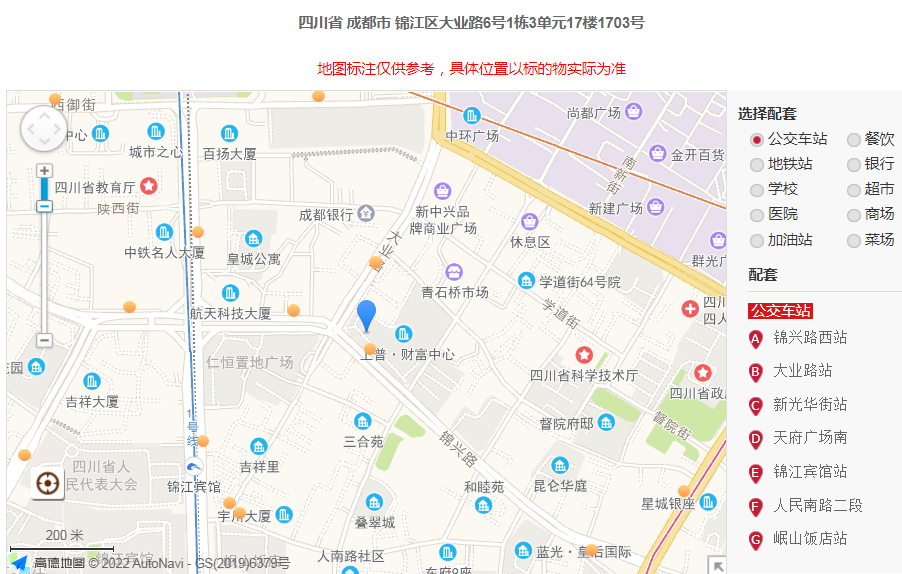
Task: Zoom in with the map plus button
Action: (44, 171)
